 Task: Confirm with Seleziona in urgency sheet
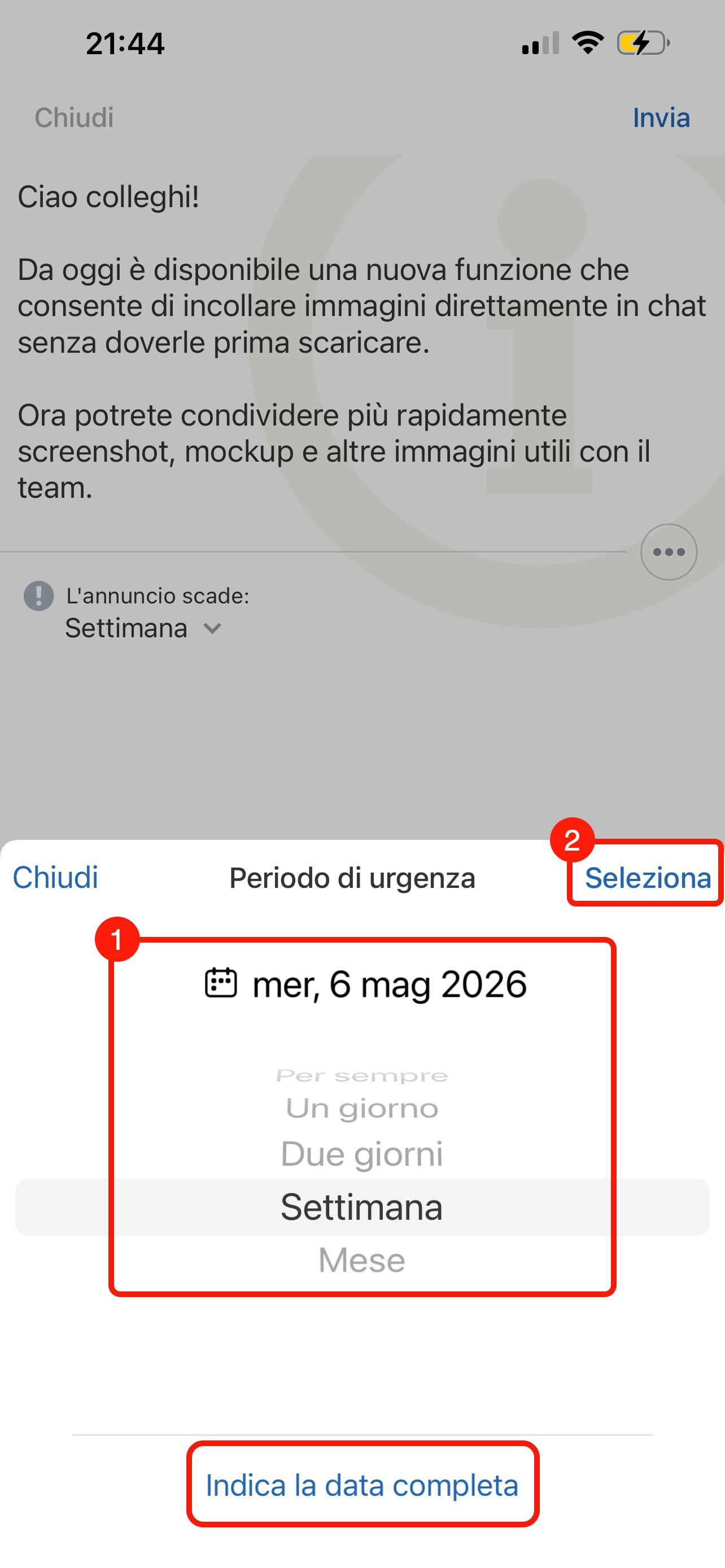pyautogui.click(x=647, y=878)
